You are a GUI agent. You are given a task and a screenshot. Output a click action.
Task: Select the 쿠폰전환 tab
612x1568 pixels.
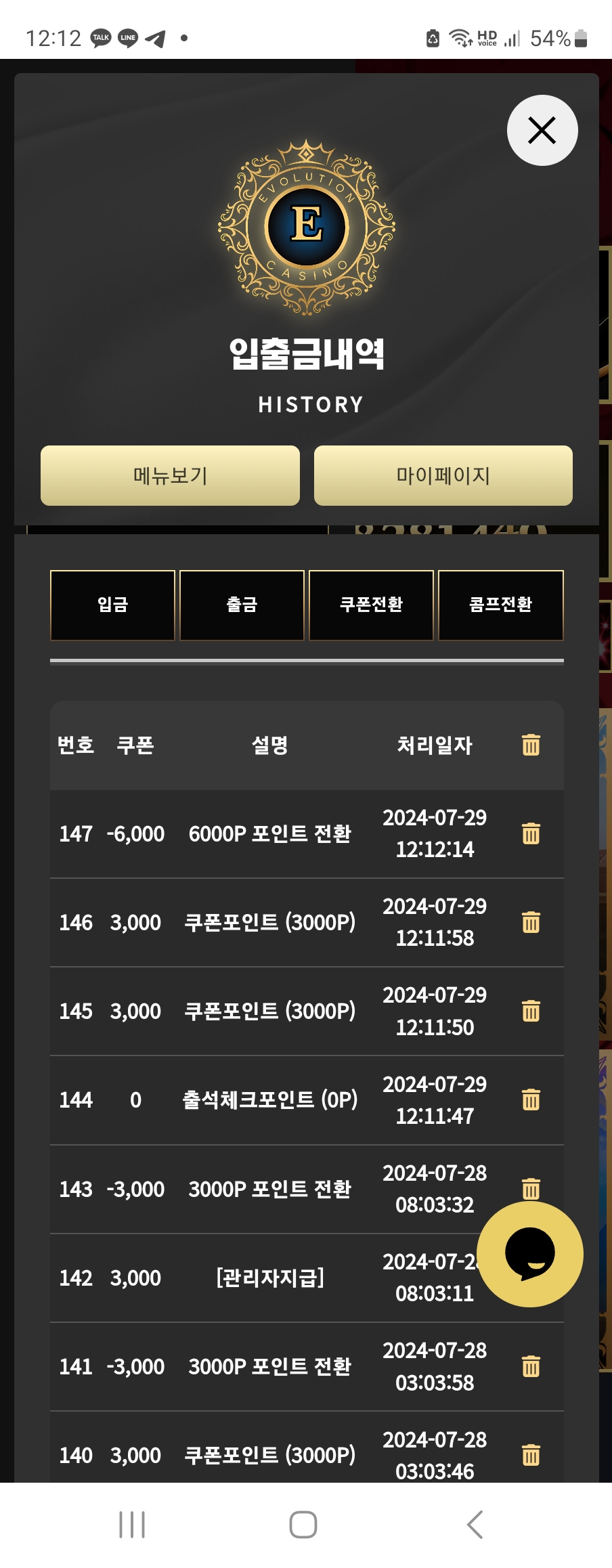click(371, 605)
